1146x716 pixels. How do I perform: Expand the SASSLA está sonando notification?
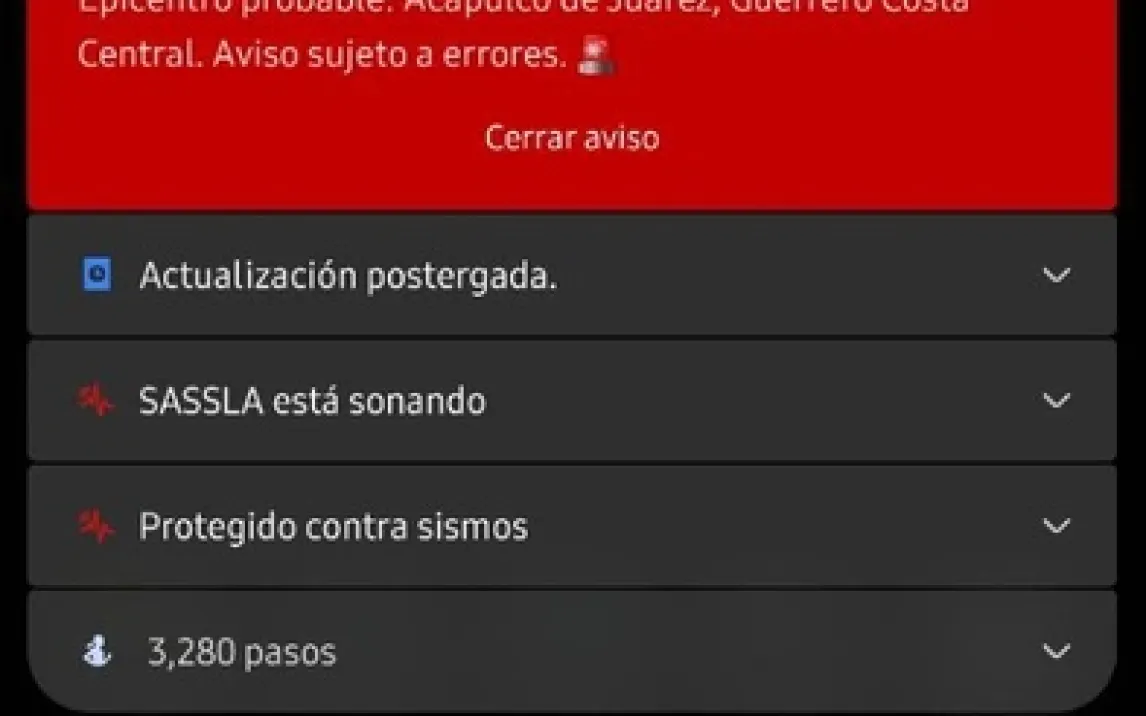pos(1056,400)
